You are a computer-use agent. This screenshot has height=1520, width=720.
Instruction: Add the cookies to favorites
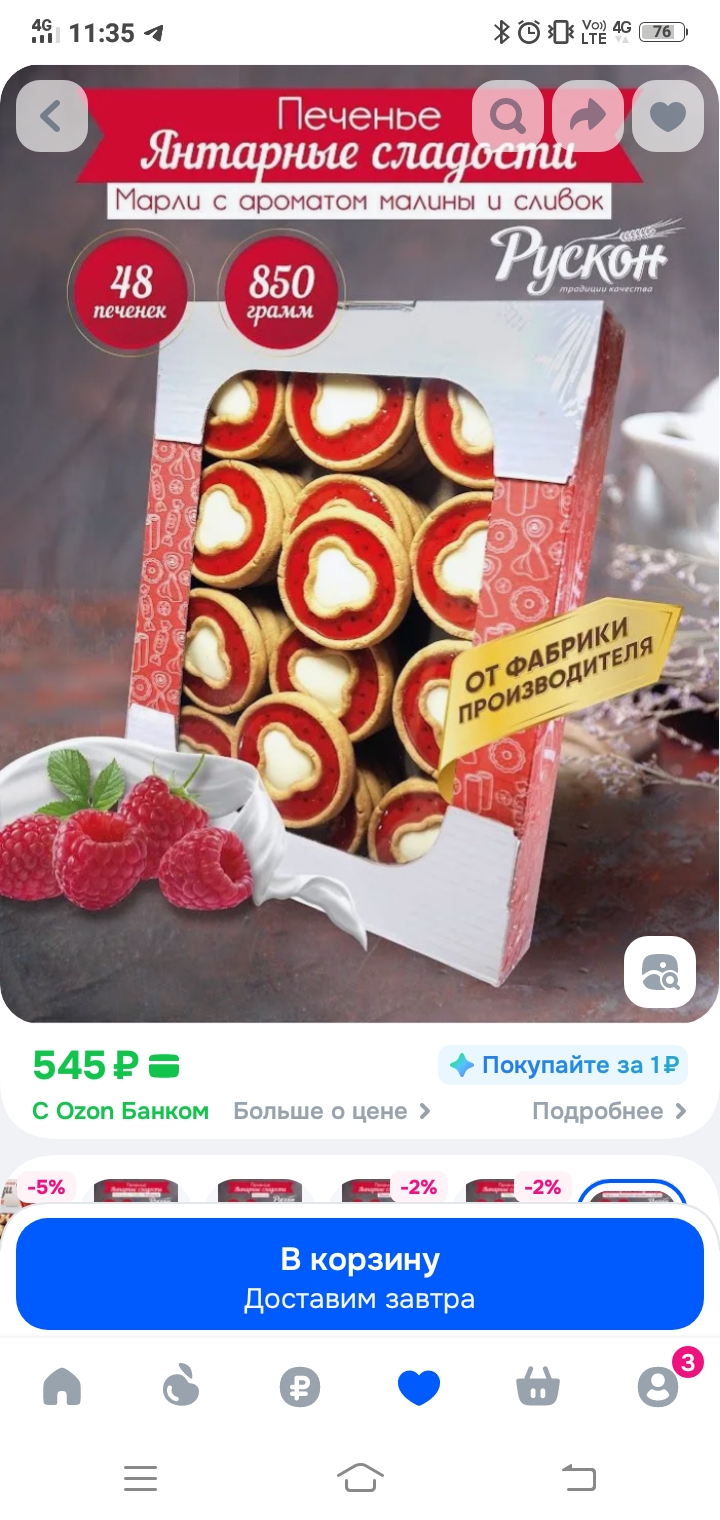coord(668,117)
